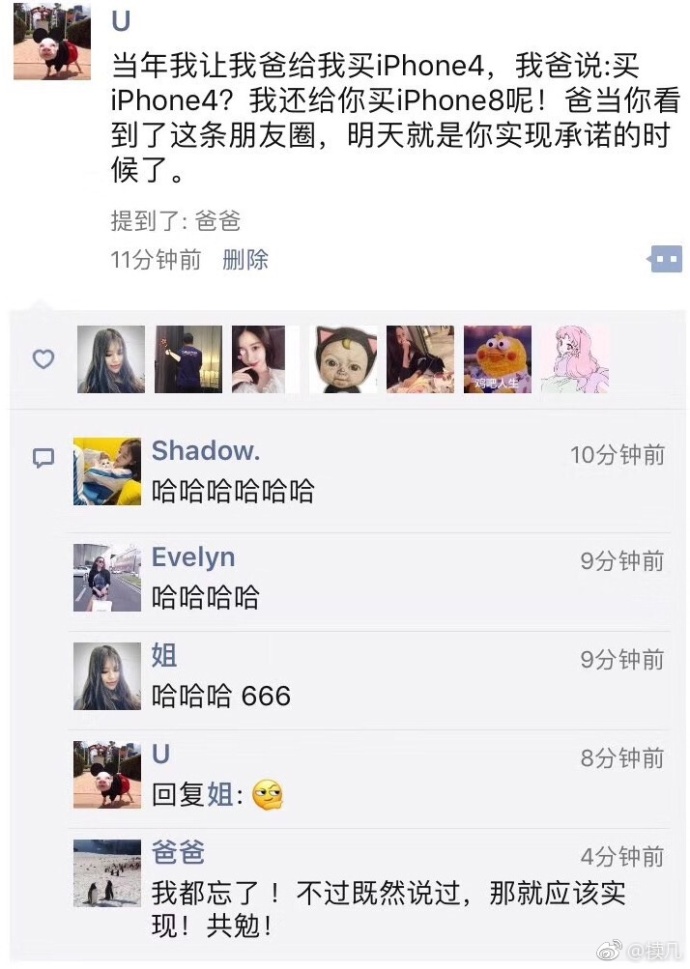This screenshot has height=969, width=690.
Task: Tap the 姐 mention in U's reply
Action: click(x=220, y=795)
